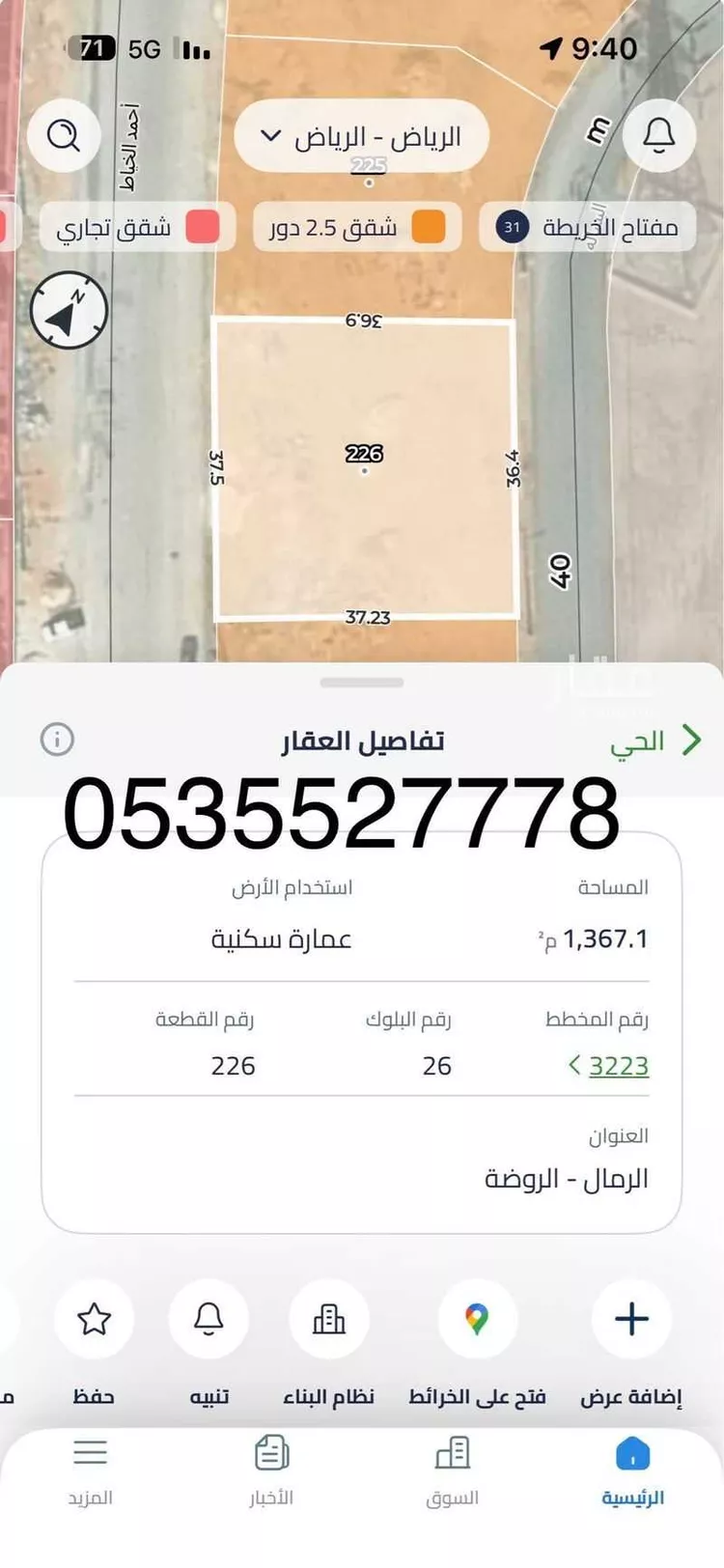Open the الرياض - الرياض city dropdown
Image resolution: width=724 pixels, height=1568 pixels.
pyautogui.click(x=362, y=136)
